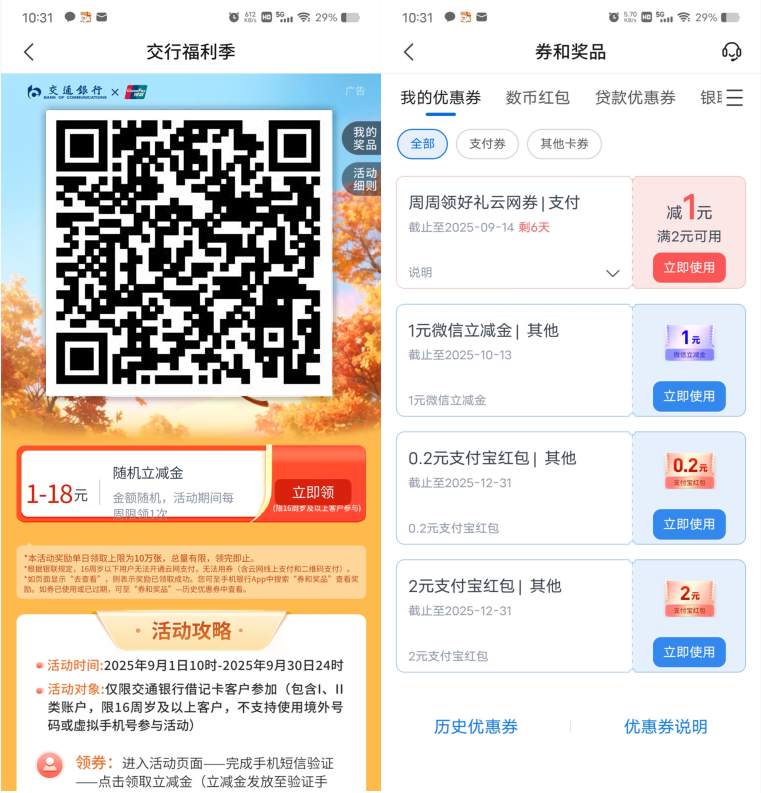The width and height of the screenshot is (761, 793).
Task: Go back from the 交行福利季 page
Action: pos(28,52)
